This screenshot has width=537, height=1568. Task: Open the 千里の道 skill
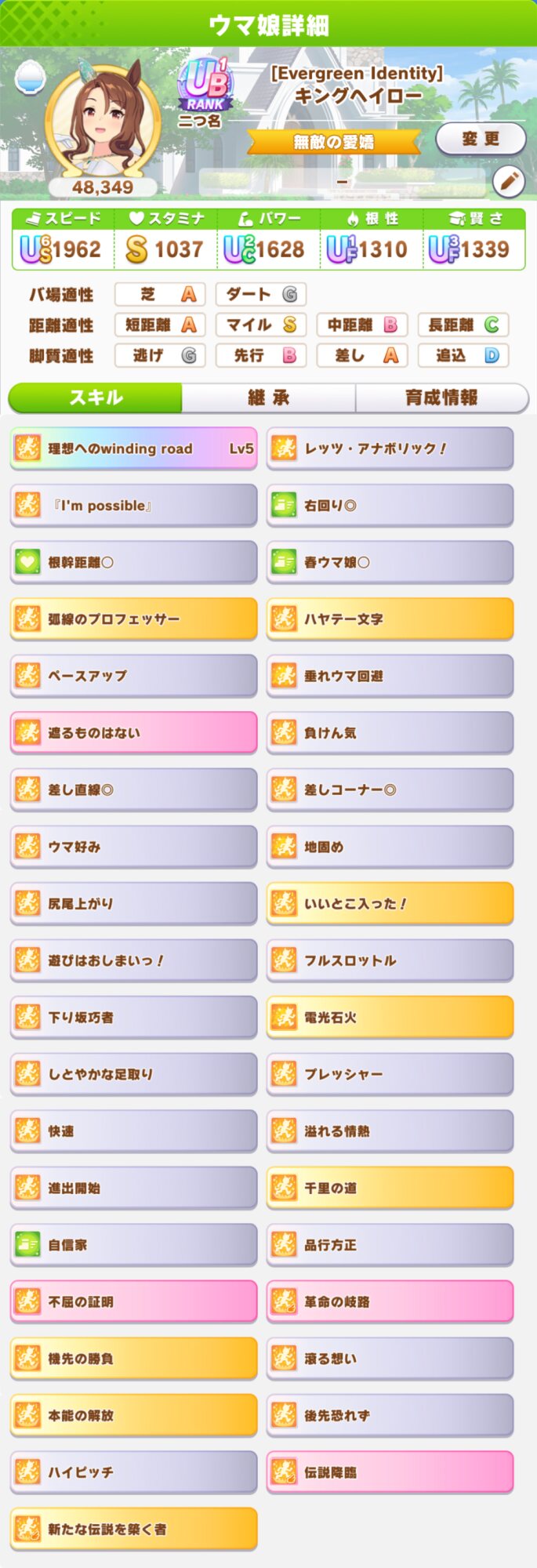pyautogui.click(x=390, y=1188)
